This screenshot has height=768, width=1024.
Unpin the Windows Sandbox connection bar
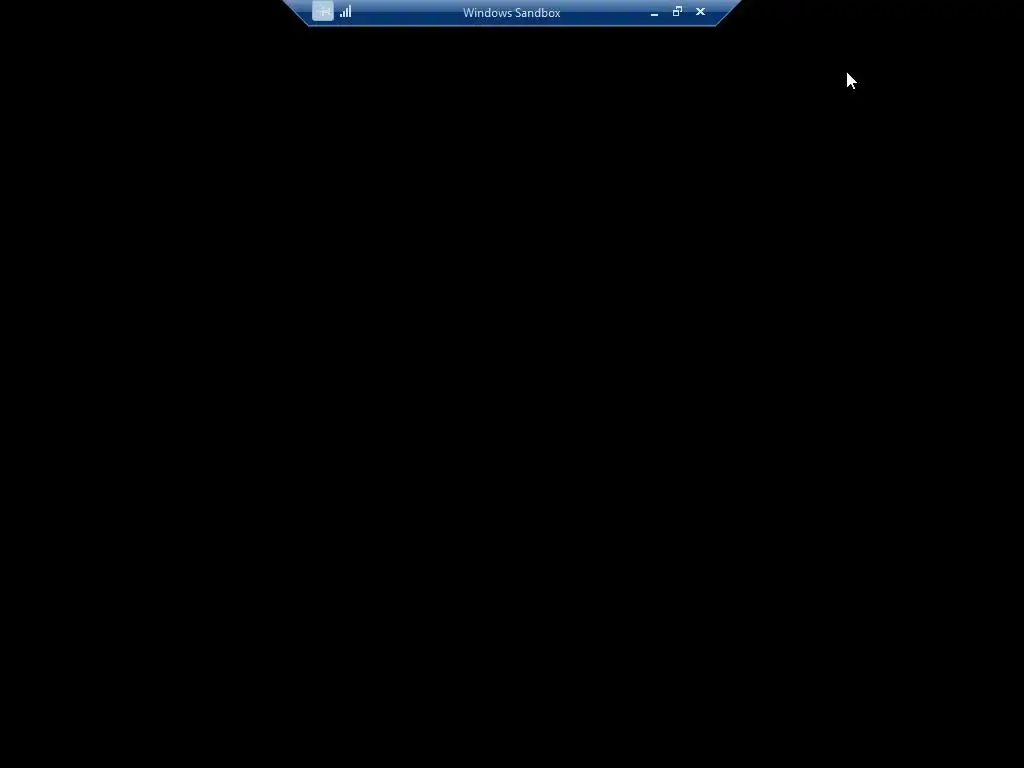point(322,12)
